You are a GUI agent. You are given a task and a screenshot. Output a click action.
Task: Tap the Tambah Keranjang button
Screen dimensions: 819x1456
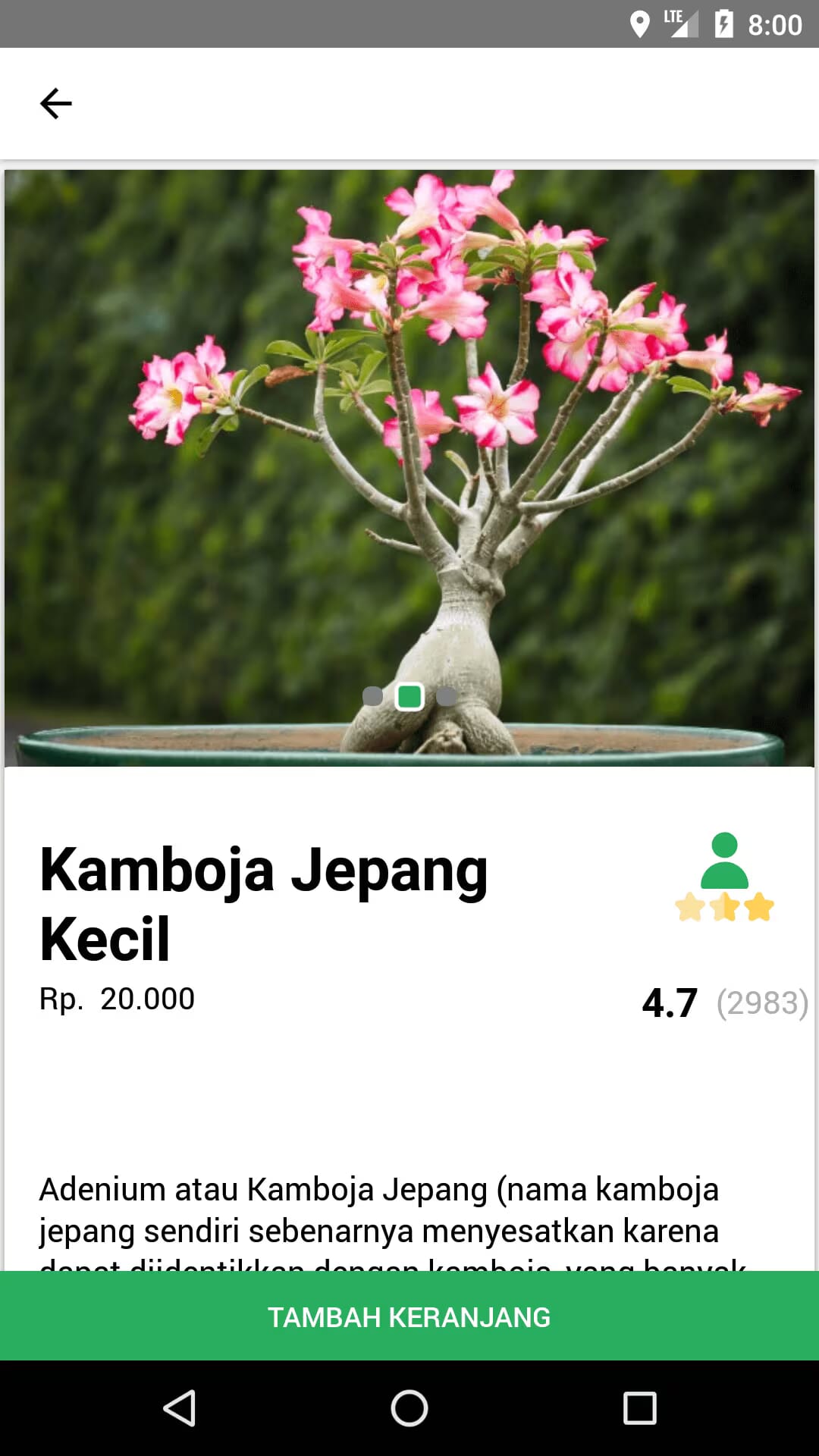click(409, 1316)
